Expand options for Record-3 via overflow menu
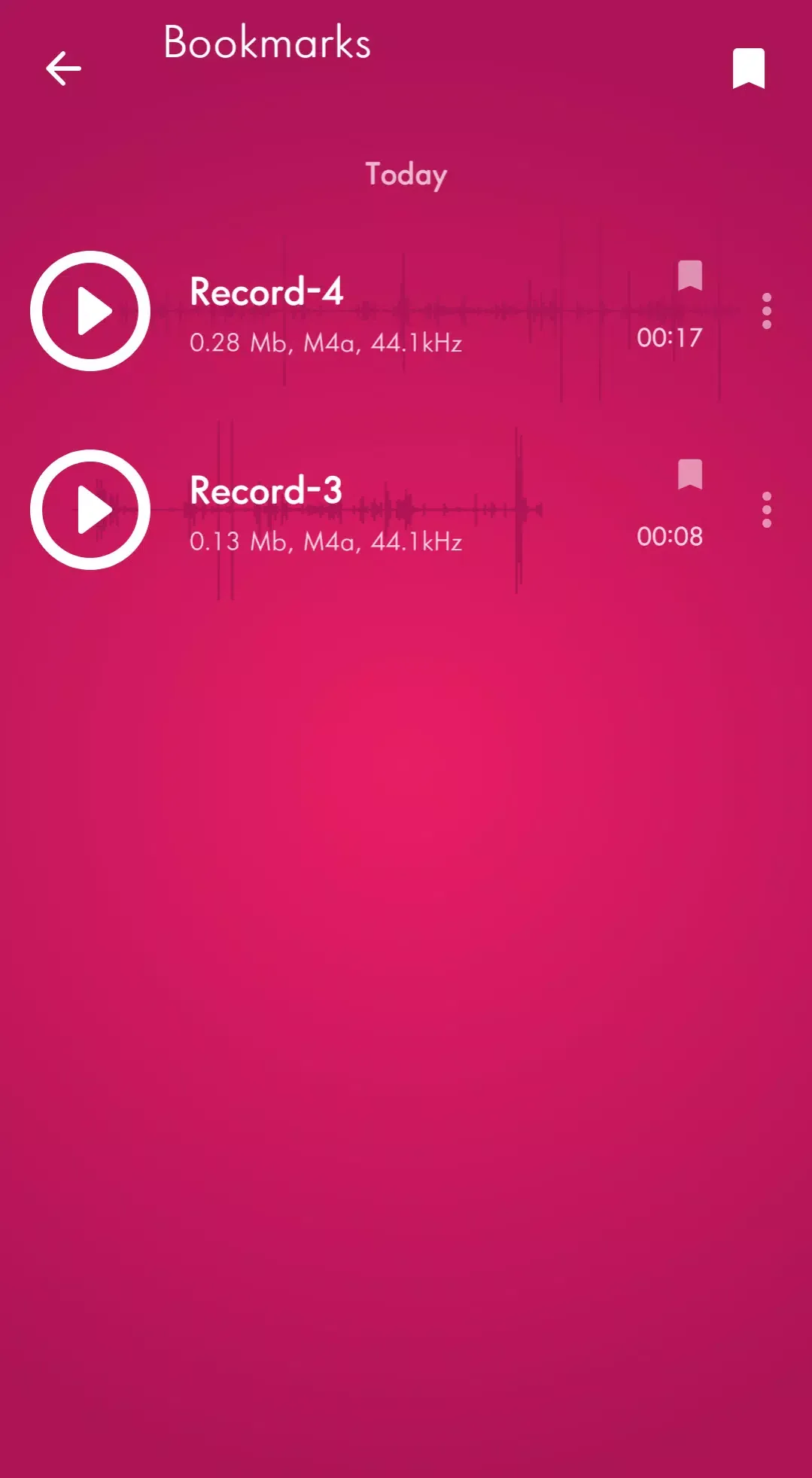The image size is (812, 1478). (765, 510)
